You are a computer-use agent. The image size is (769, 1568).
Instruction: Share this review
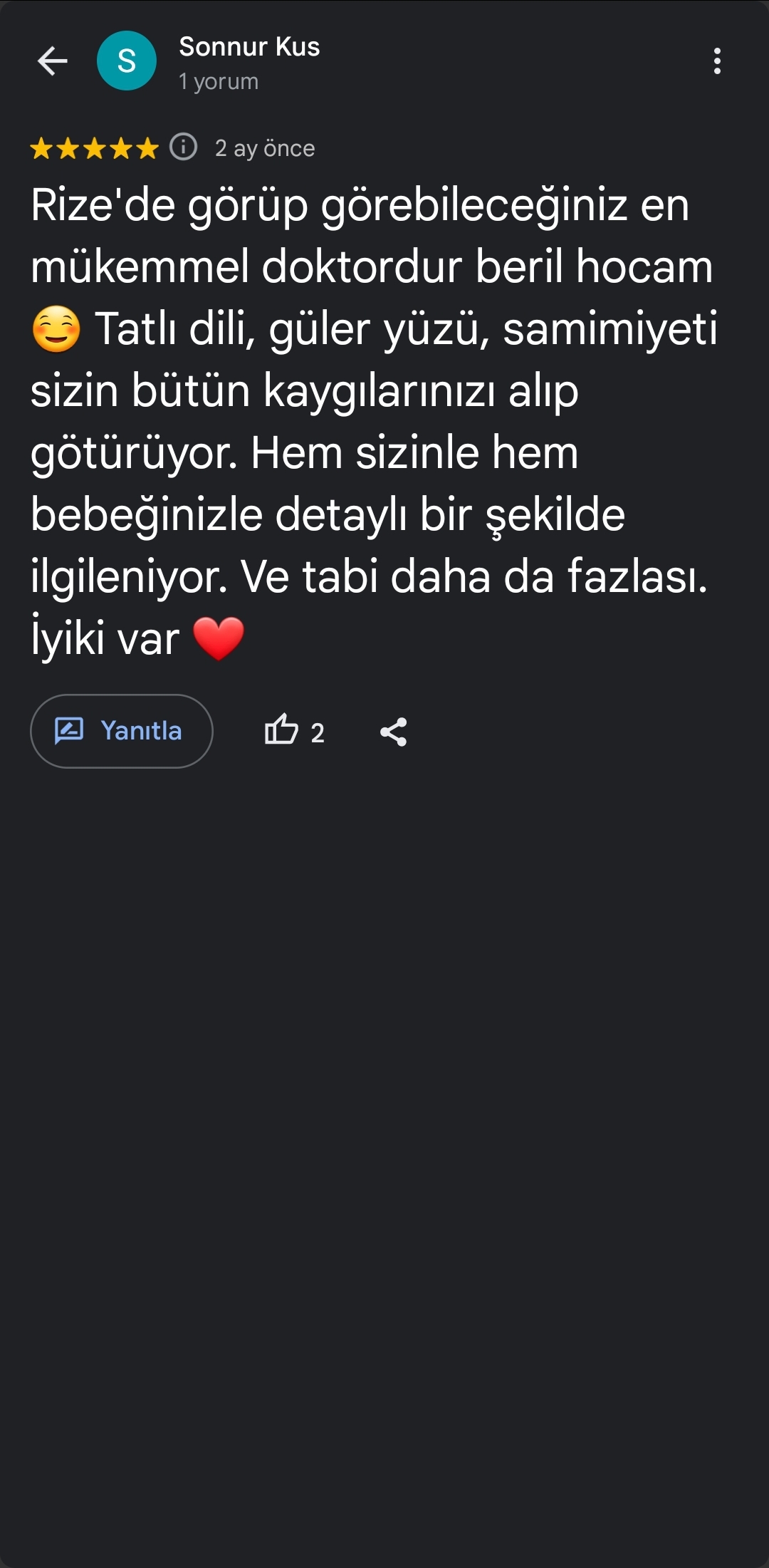pyautogui.click(x=394, y=732)
